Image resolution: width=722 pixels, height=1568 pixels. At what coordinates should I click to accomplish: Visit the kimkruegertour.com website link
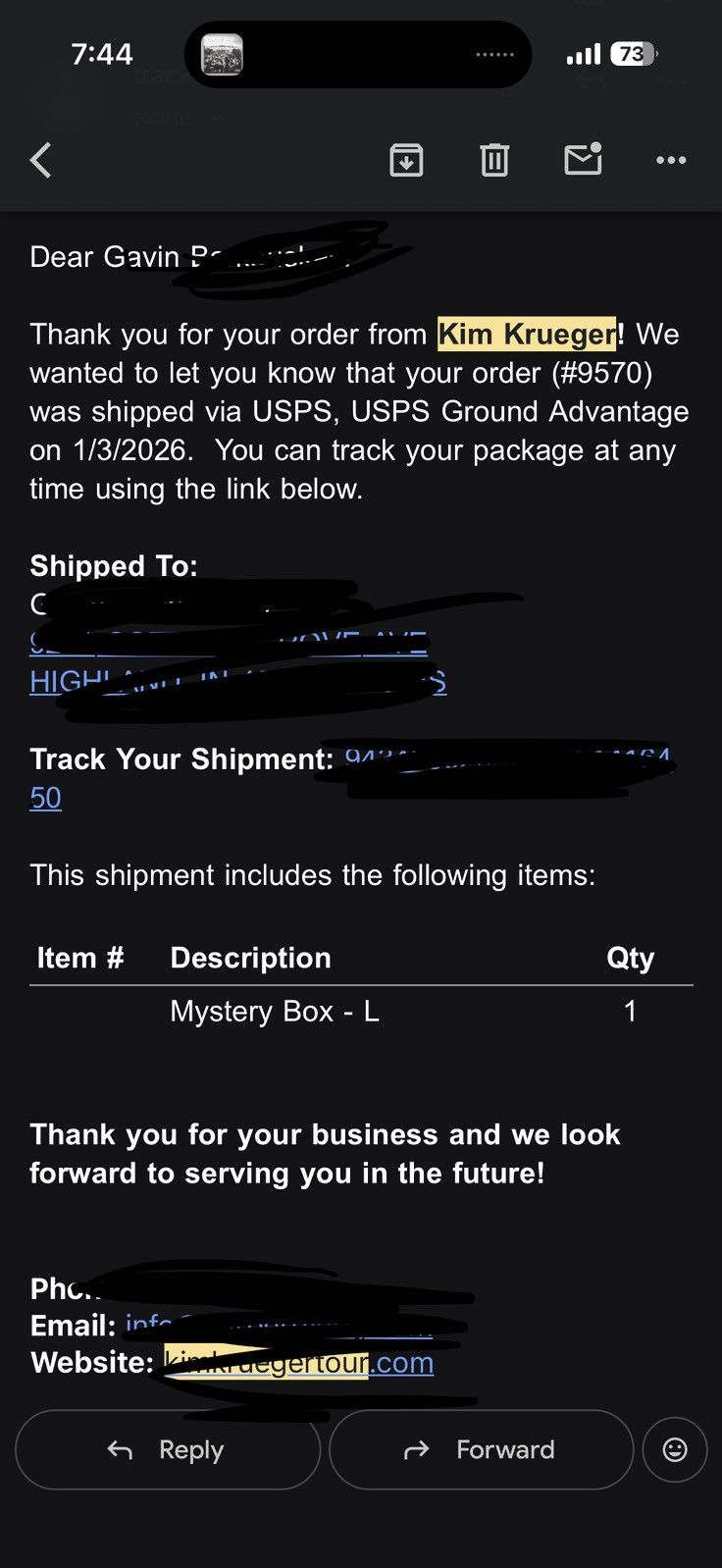[x=299, y=1363]
